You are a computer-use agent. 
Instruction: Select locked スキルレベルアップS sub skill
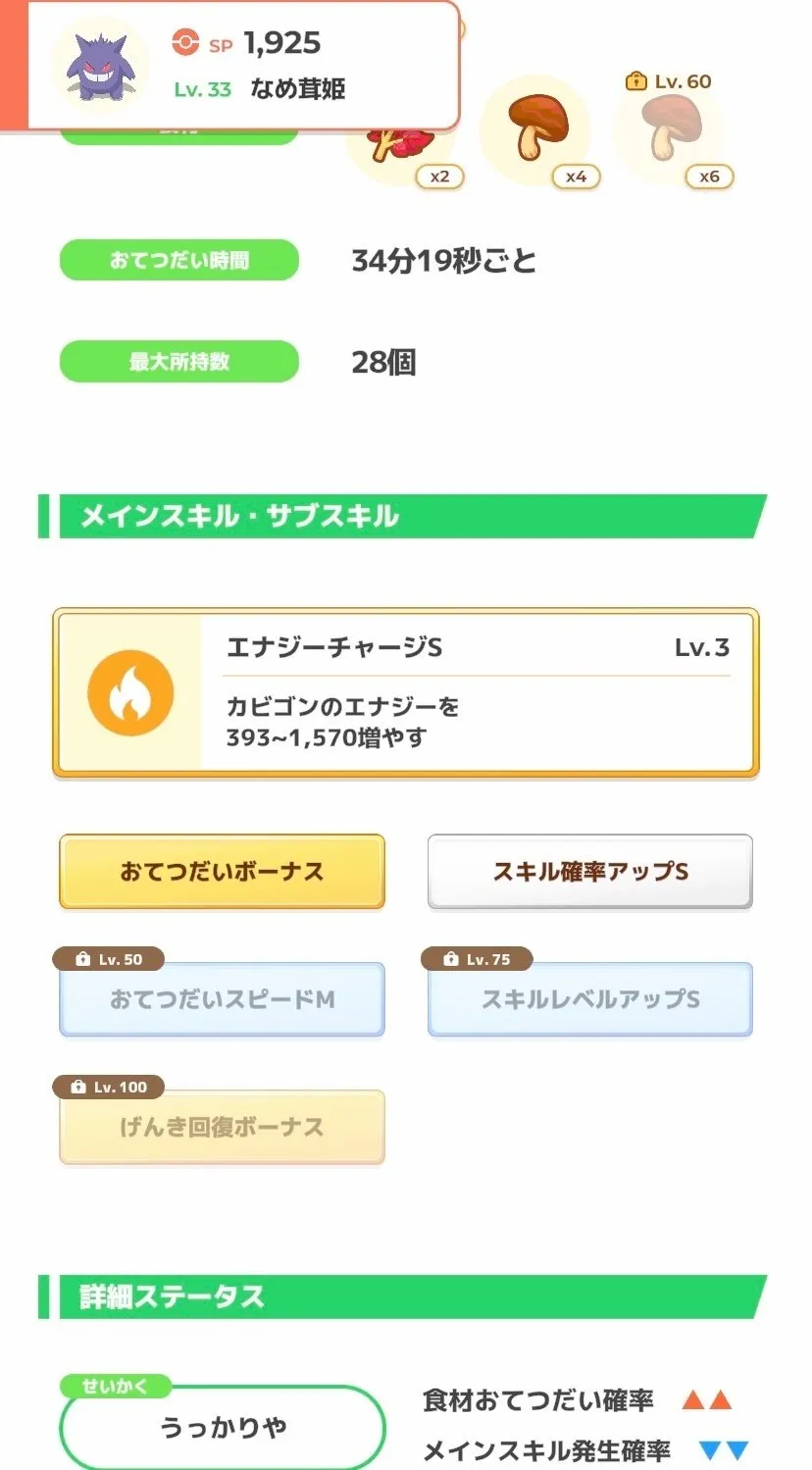[x=589, y=999]
